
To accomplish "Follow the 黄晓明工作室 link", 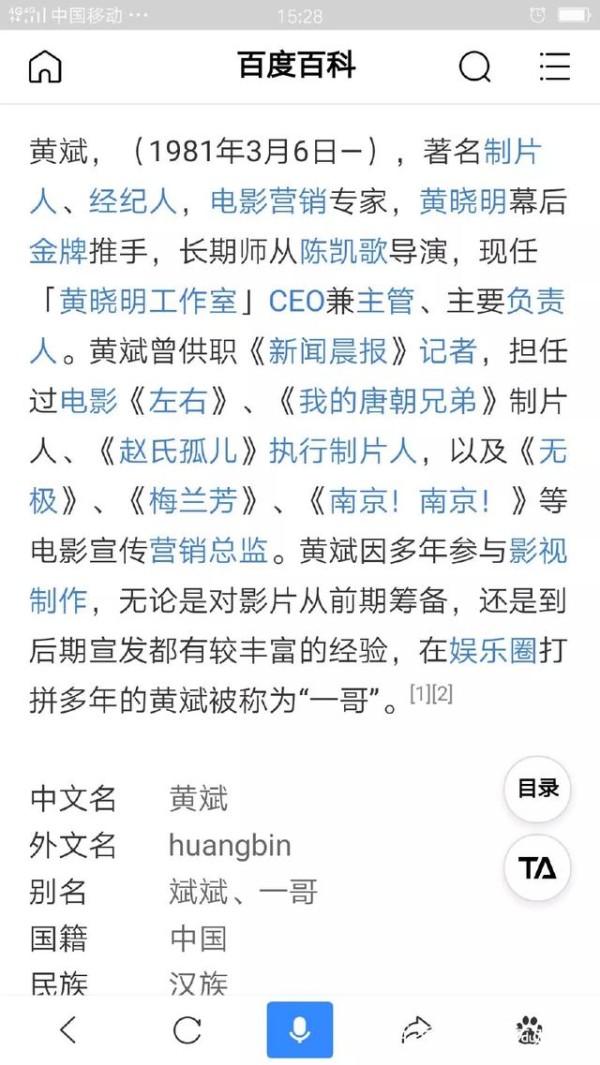I will pos(149,302).
